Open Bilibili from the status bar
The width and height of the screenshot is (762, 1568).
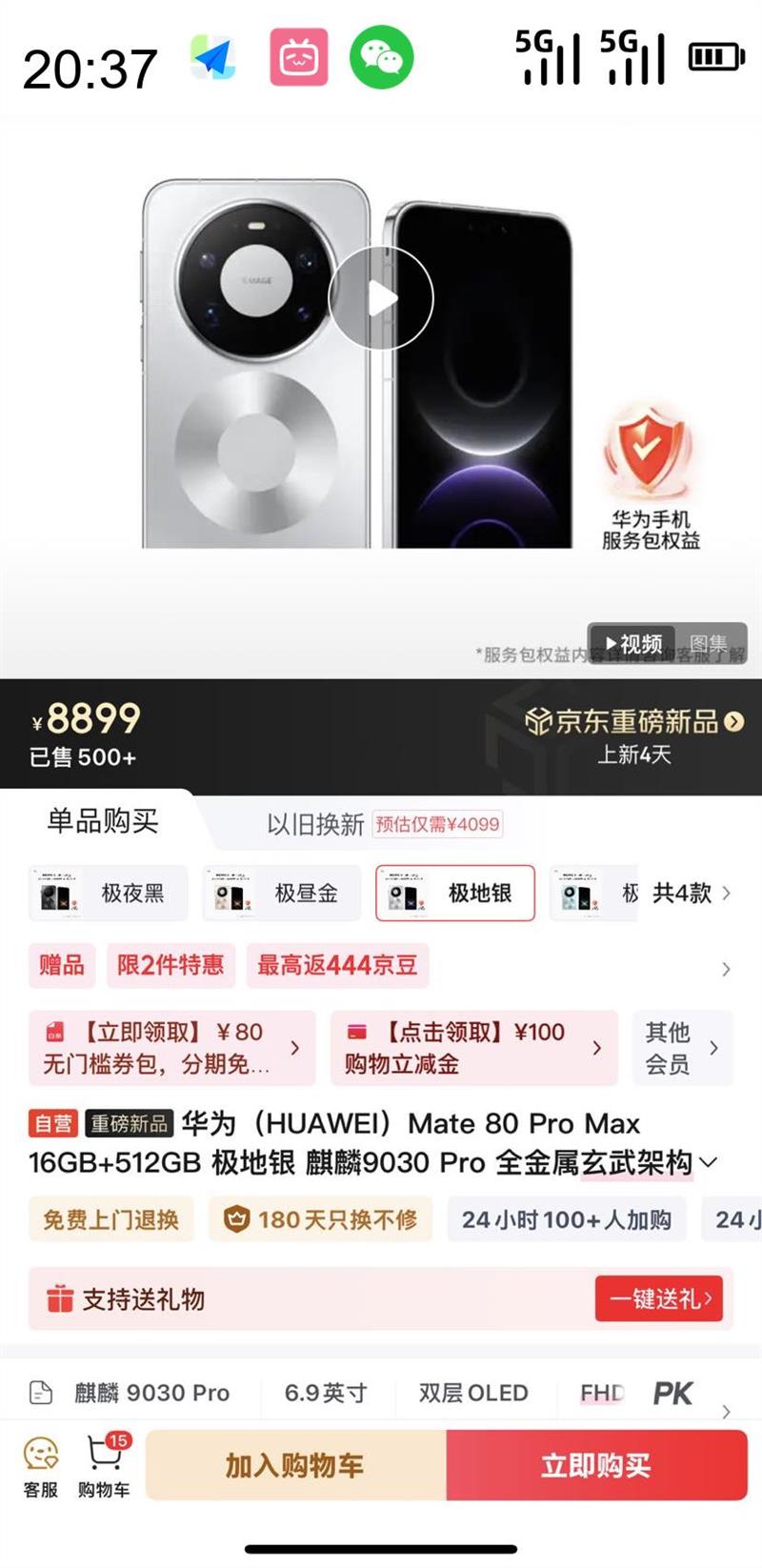click(298, 58)
